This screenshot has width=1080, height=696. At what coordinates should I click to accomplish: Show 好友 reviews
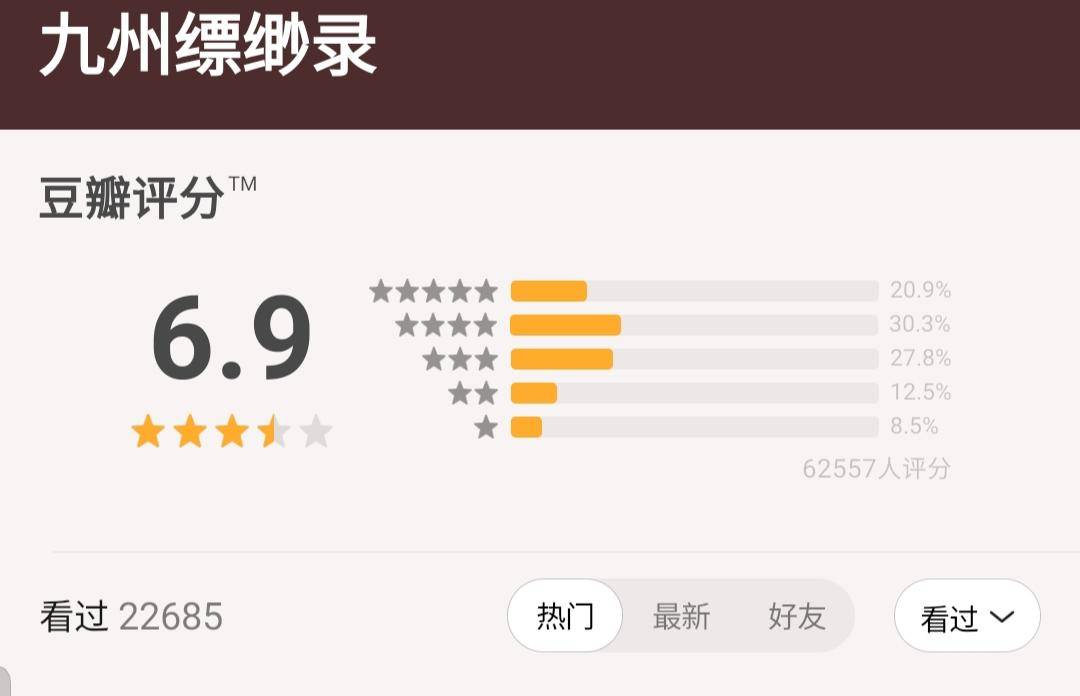[796, 616]
